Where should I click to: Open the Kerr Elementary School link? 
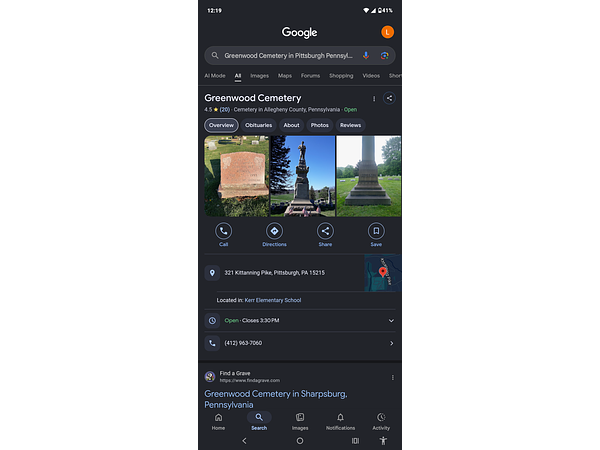tap(273, 300)
